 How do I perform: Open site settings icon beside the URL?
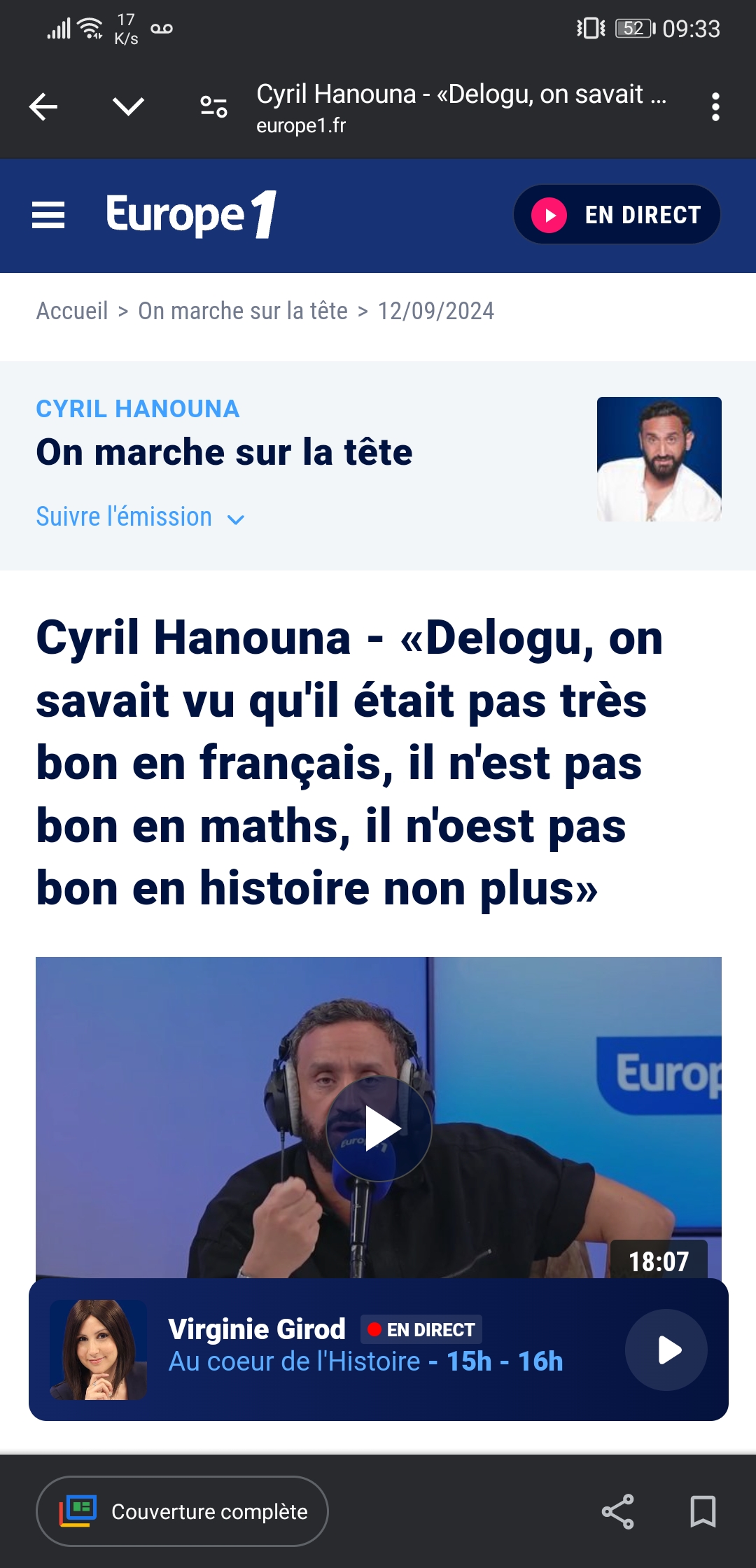click(x=213, y=107)
